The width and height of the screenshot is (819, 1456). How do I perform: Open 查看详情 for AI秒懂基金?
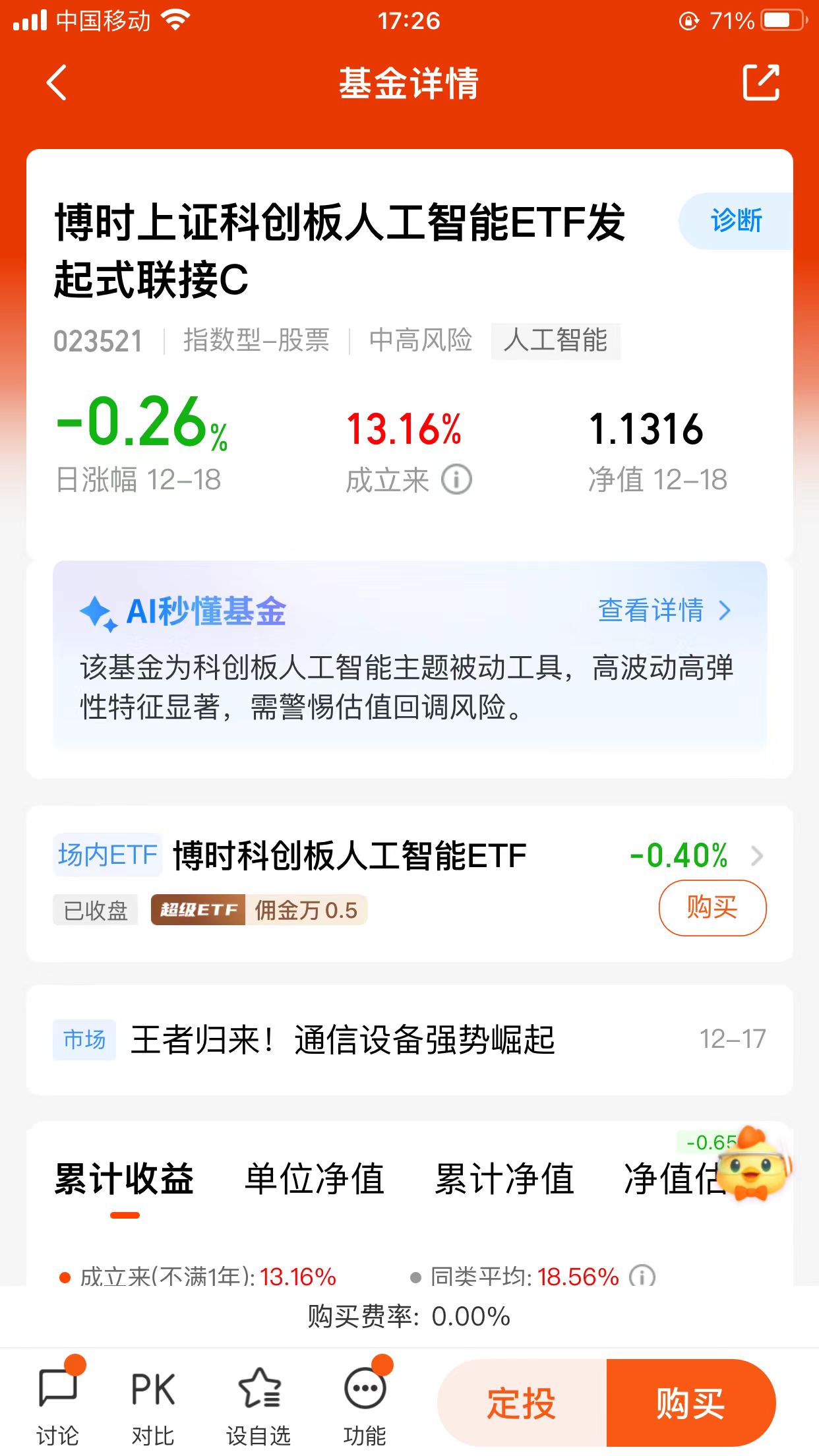point(664,610)
